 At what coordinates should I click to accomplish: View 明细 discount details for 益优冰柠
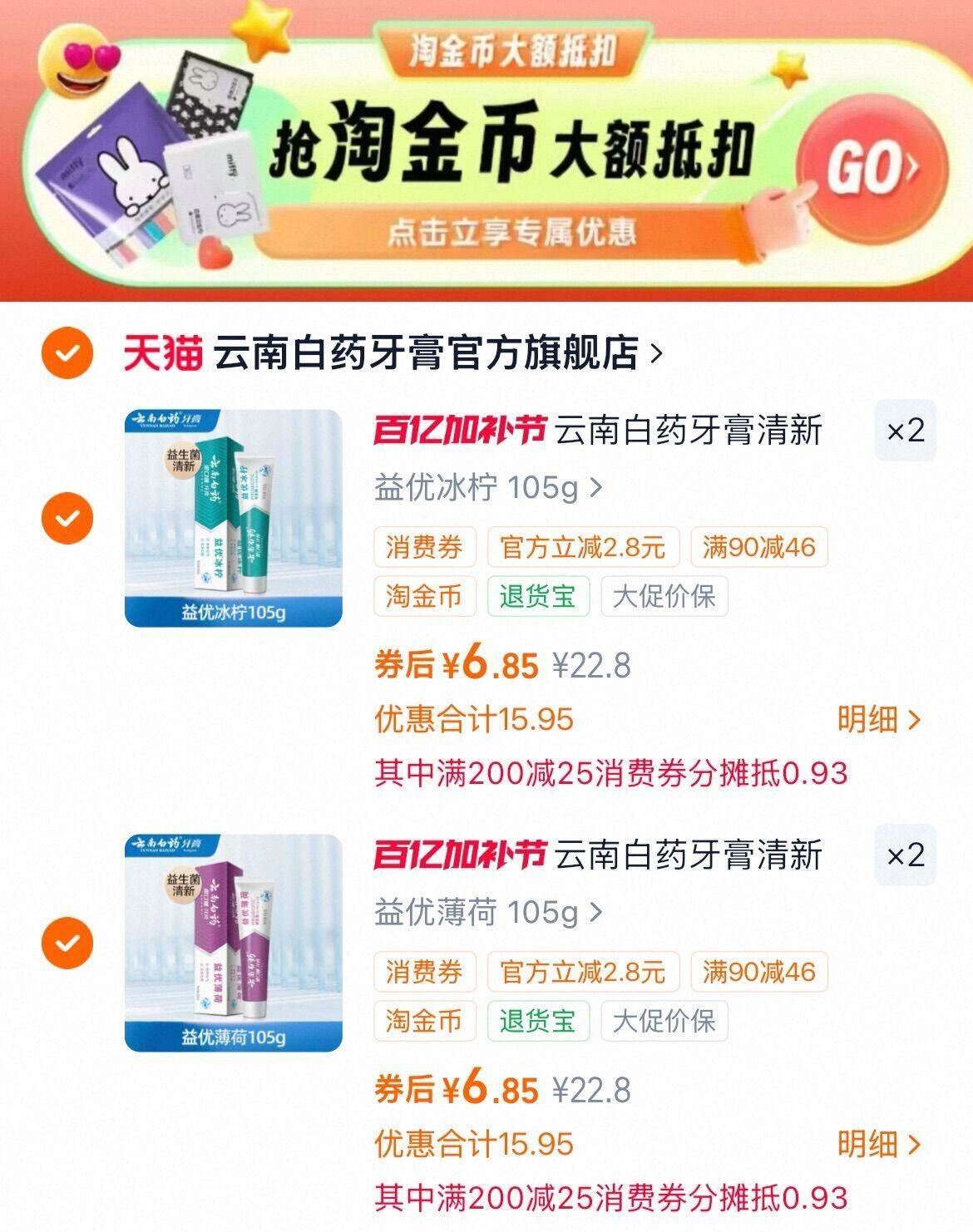coord(880,719)
